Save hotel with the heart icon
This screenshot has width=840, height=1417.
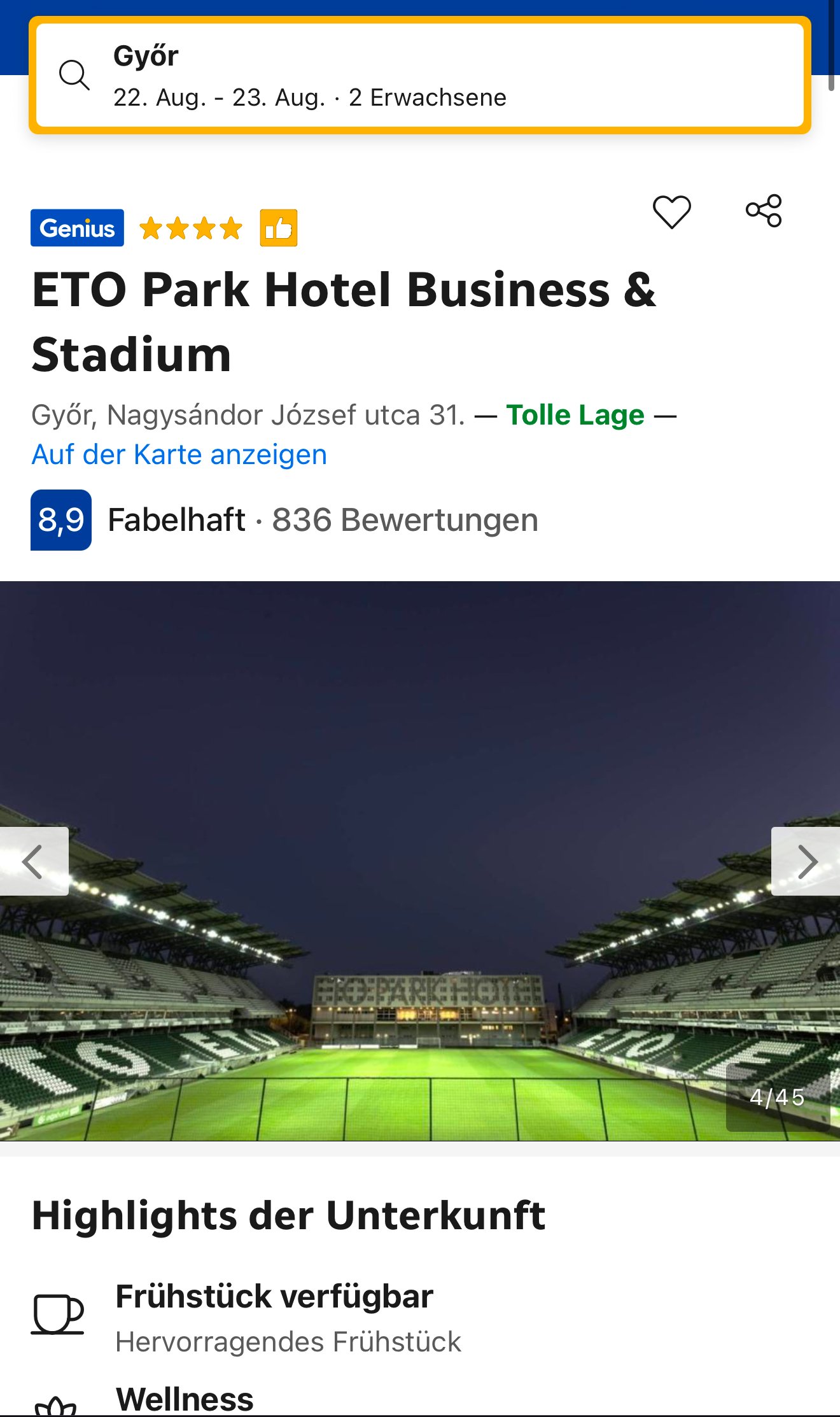(672, 212)
